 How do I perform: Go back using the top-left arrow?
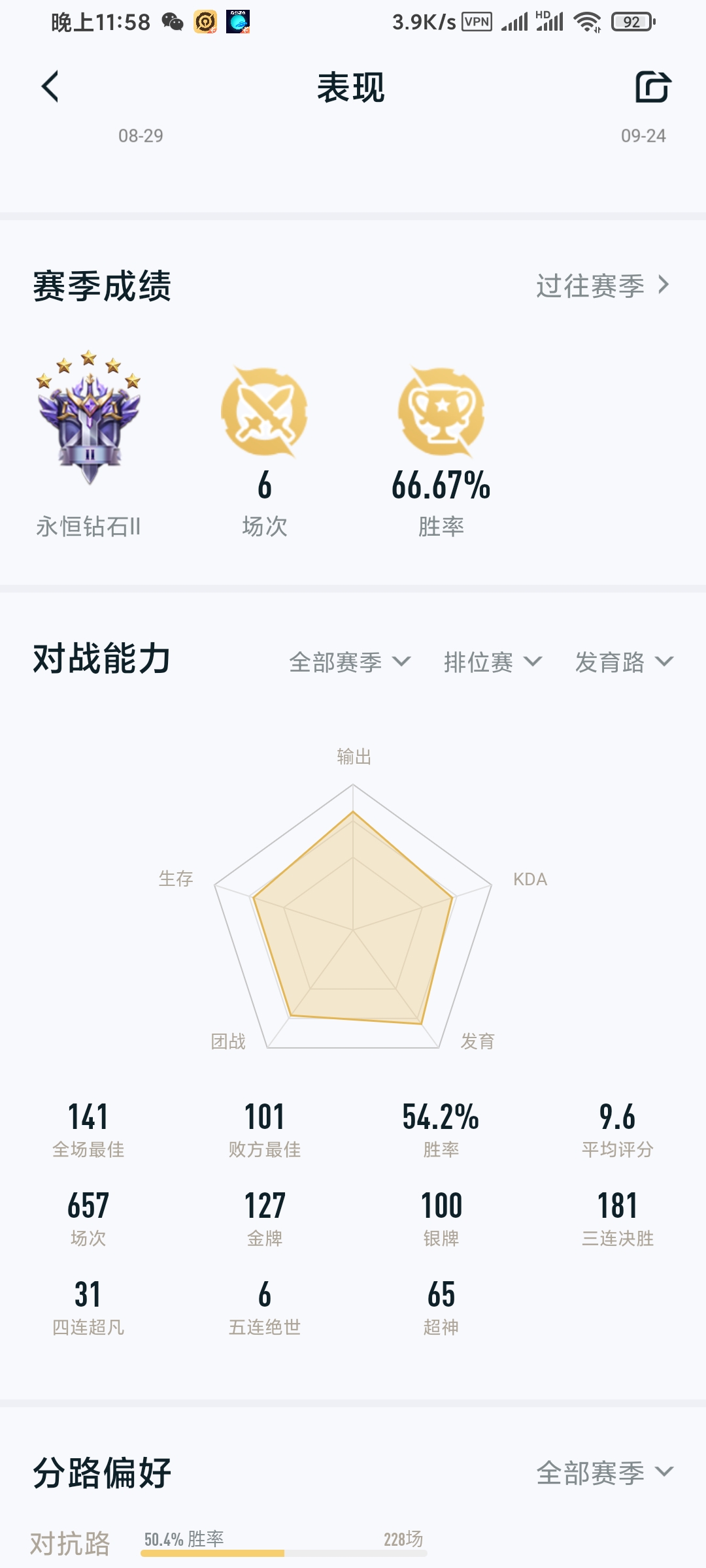50,86
